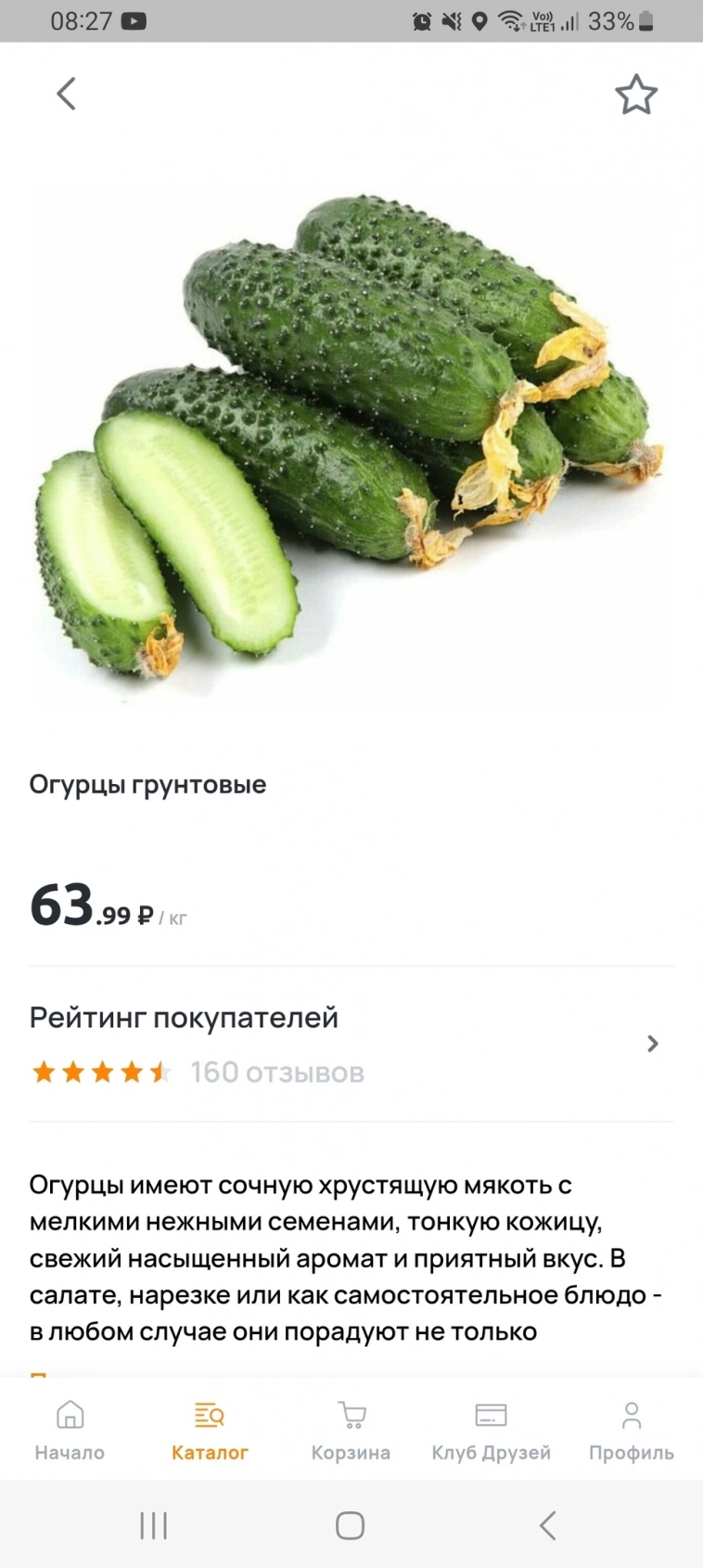Add cucumbers to favorites with the star
The image size is (703, 1568).
point(636,95)
